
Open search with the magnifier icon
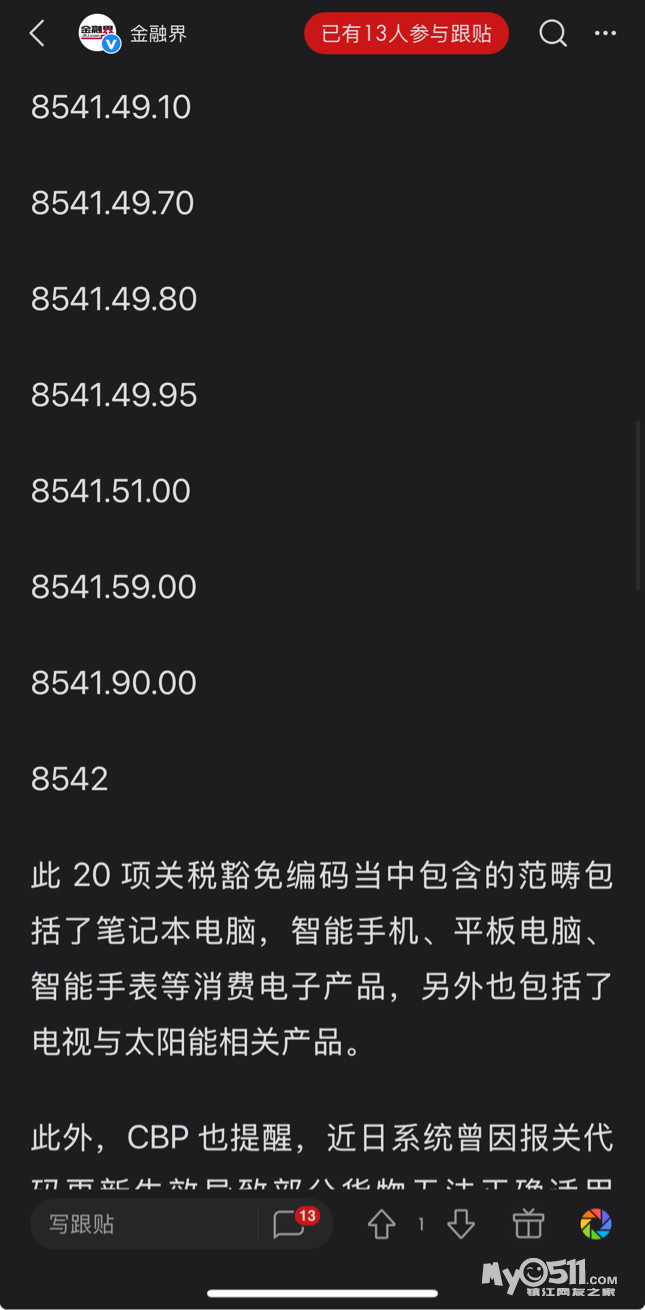[553, 33]
